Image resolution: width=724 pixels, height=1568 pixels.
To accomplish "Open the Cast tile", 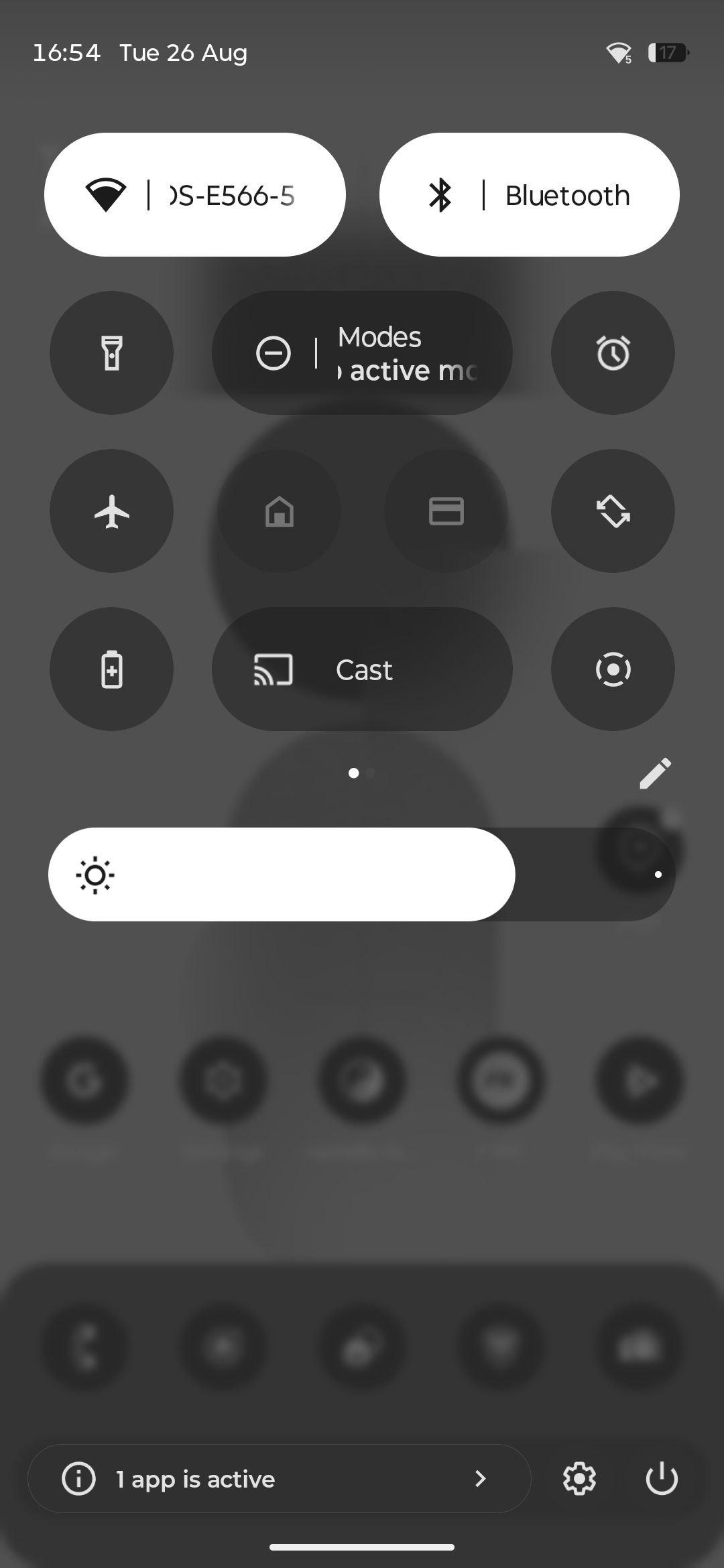I will pyautogui.click(x=362, y=669).
